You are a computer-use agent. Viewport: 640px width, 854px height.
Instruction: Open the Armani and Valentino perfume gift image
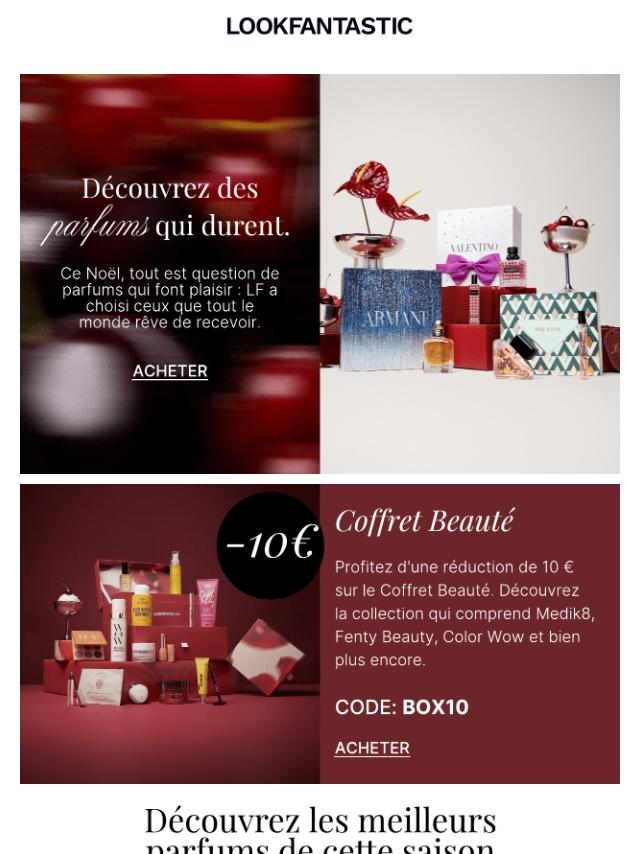point(470,273)
